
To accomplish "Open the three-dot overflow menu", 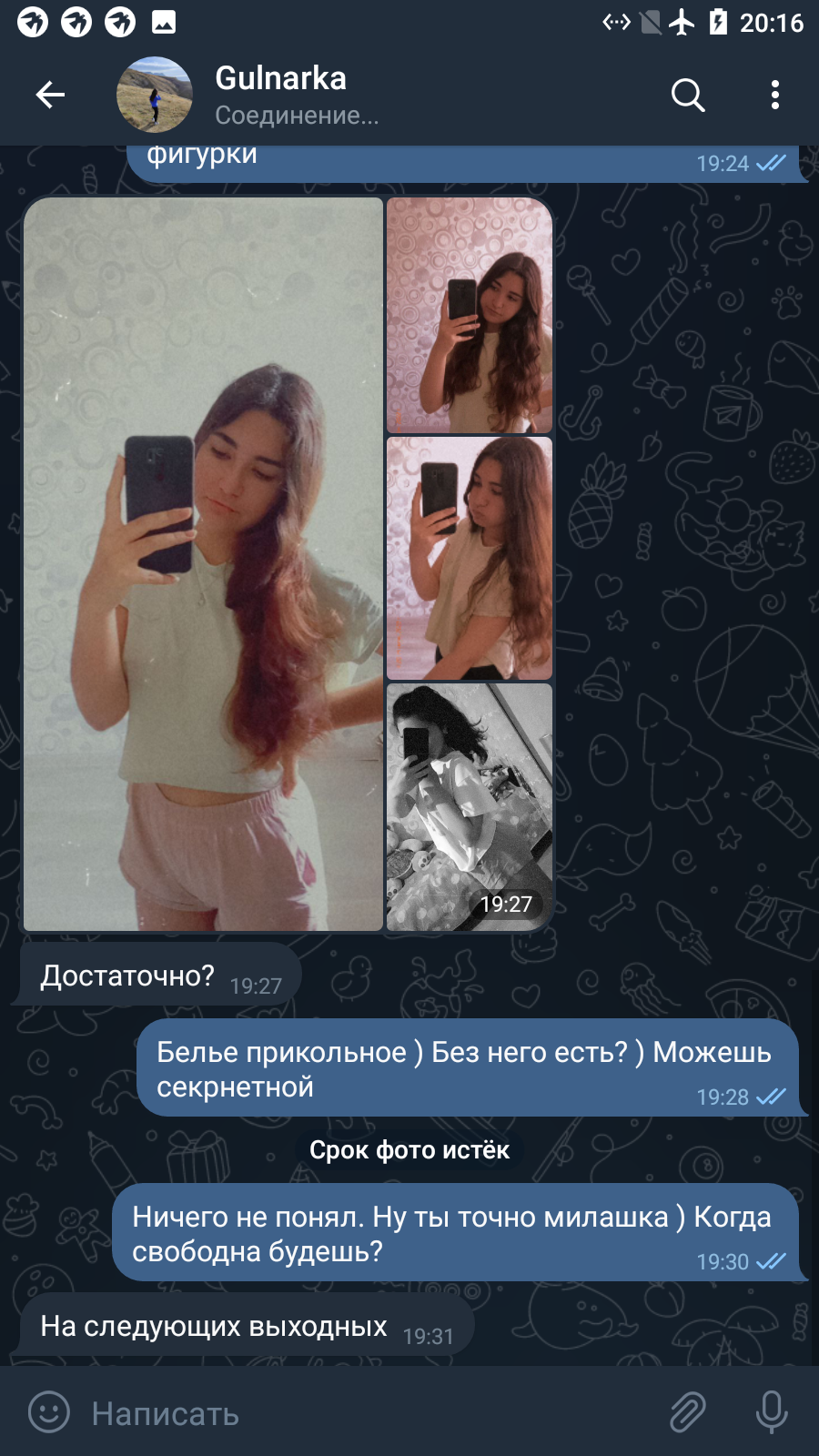I will tap(774, 95).
